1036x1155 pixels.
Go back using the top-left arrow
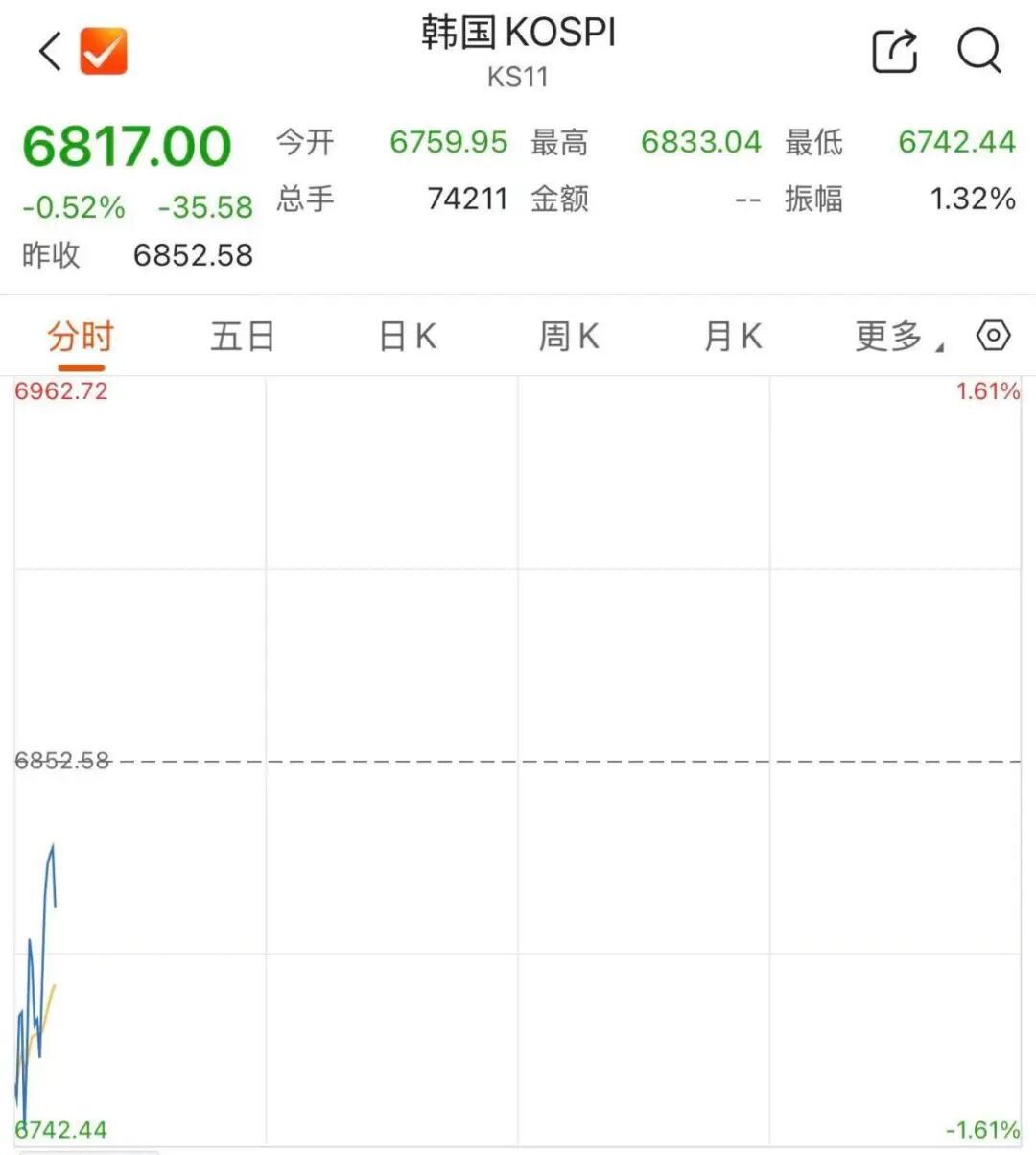point(50,51)
